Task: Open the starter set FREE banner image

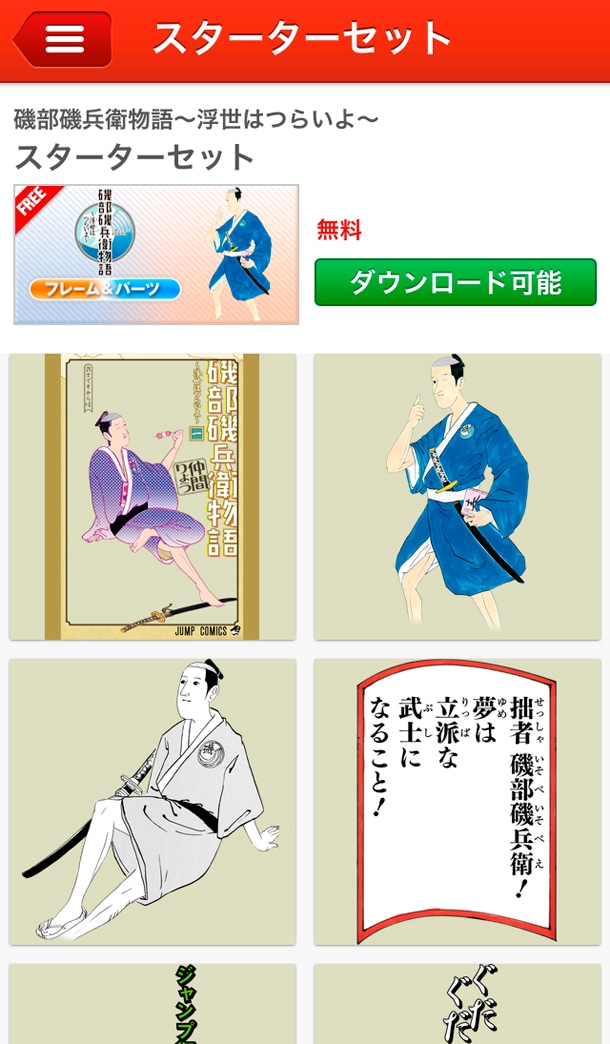Action: 156,254
